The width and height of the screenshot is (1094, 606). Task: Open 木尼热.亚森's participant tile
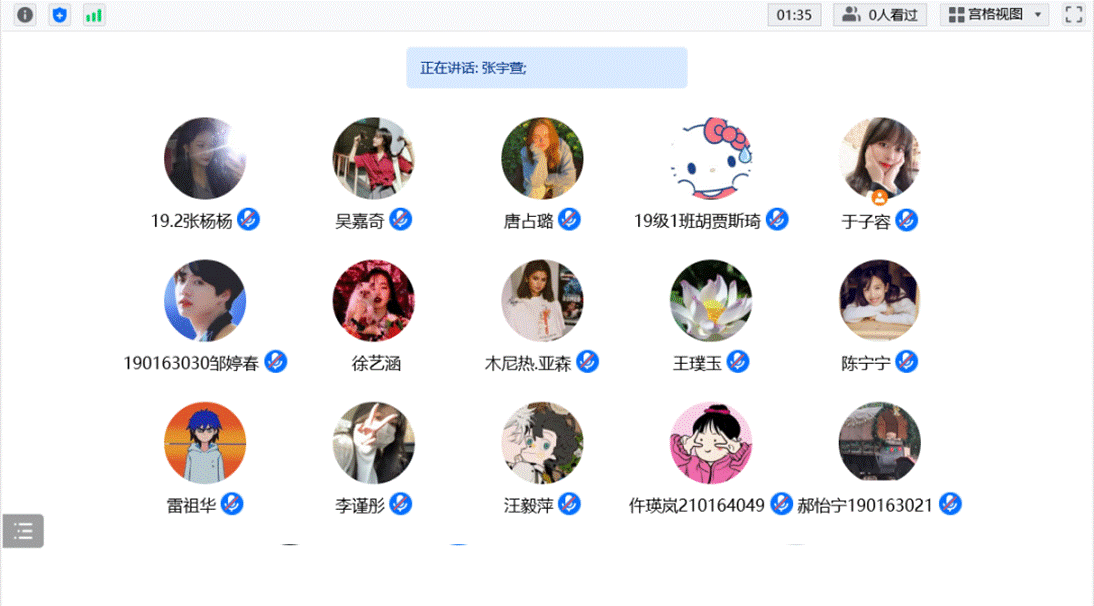click(x=542, y=301)
